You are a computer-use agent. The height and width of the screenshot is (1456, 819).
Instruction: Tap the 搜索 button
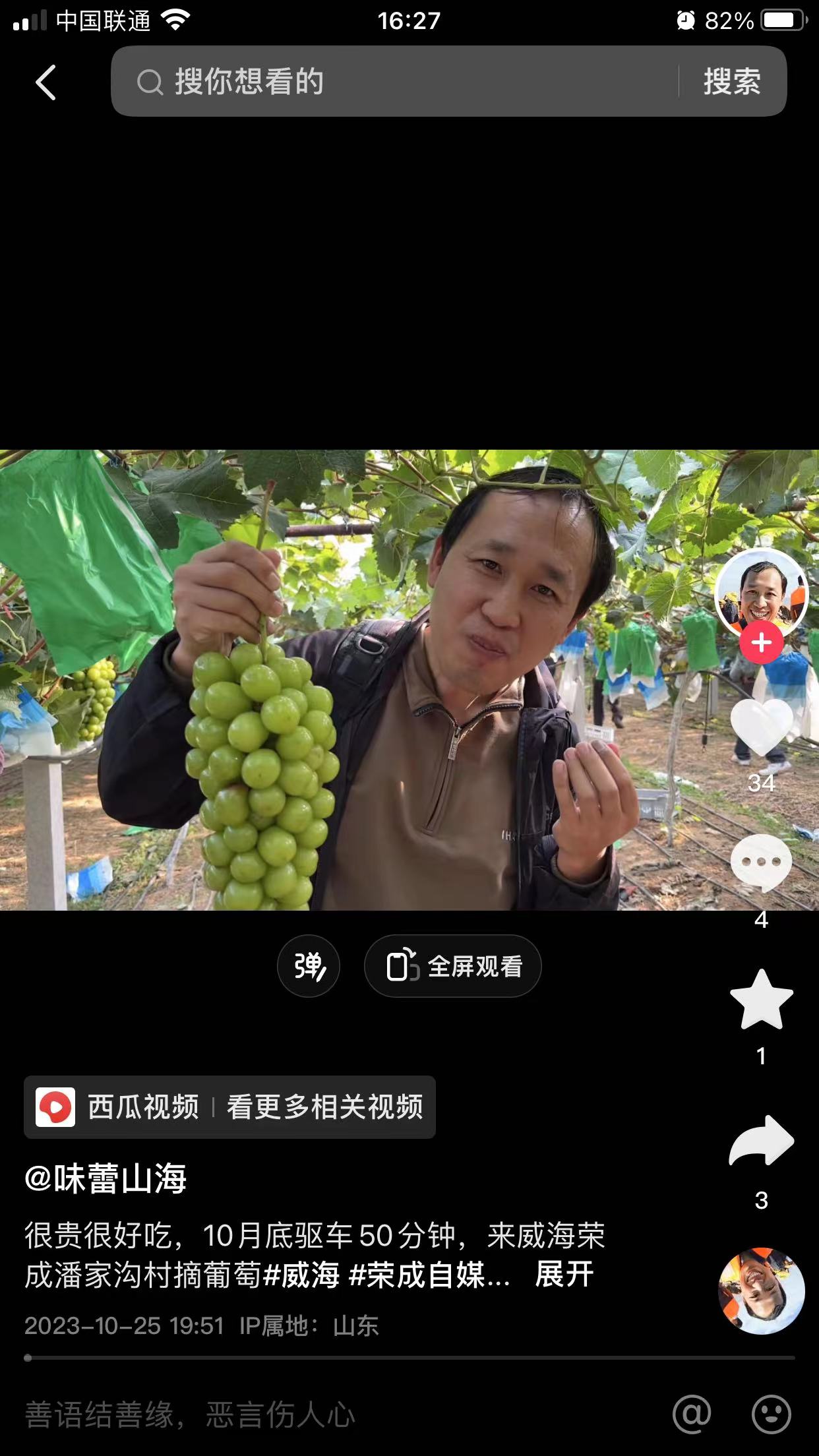(x=732, y=82)
